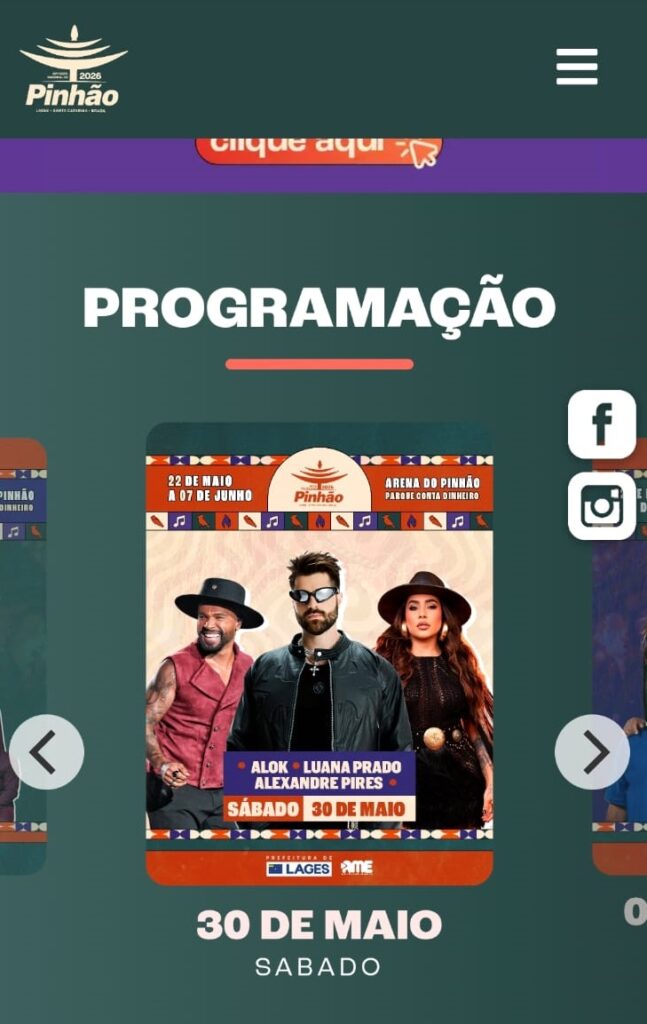Show the next program slide
647x1024 pixels.
coord(592,752)
